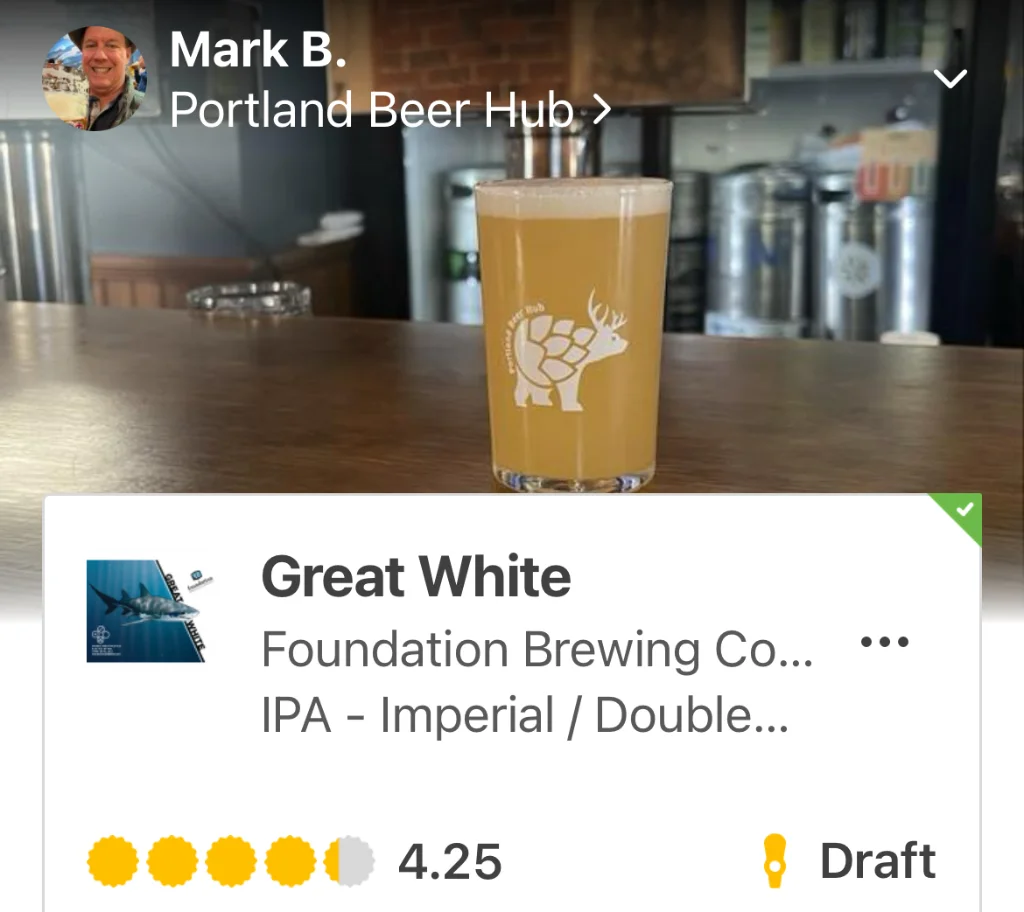Collapse the check-in with the down chevron

point(949,79)
